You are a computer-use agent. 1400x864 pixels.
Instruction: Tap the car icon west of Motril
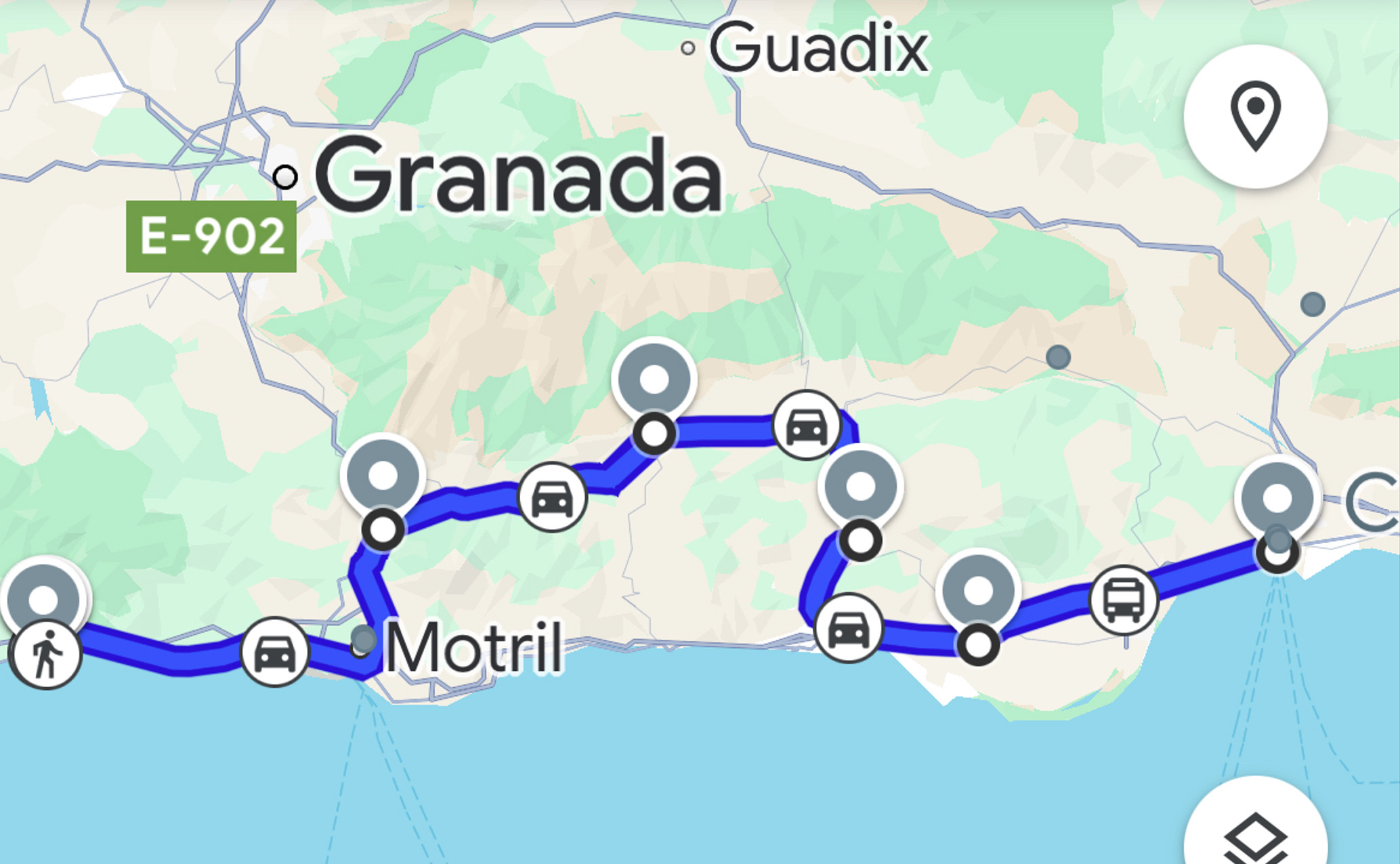[274, 652]
